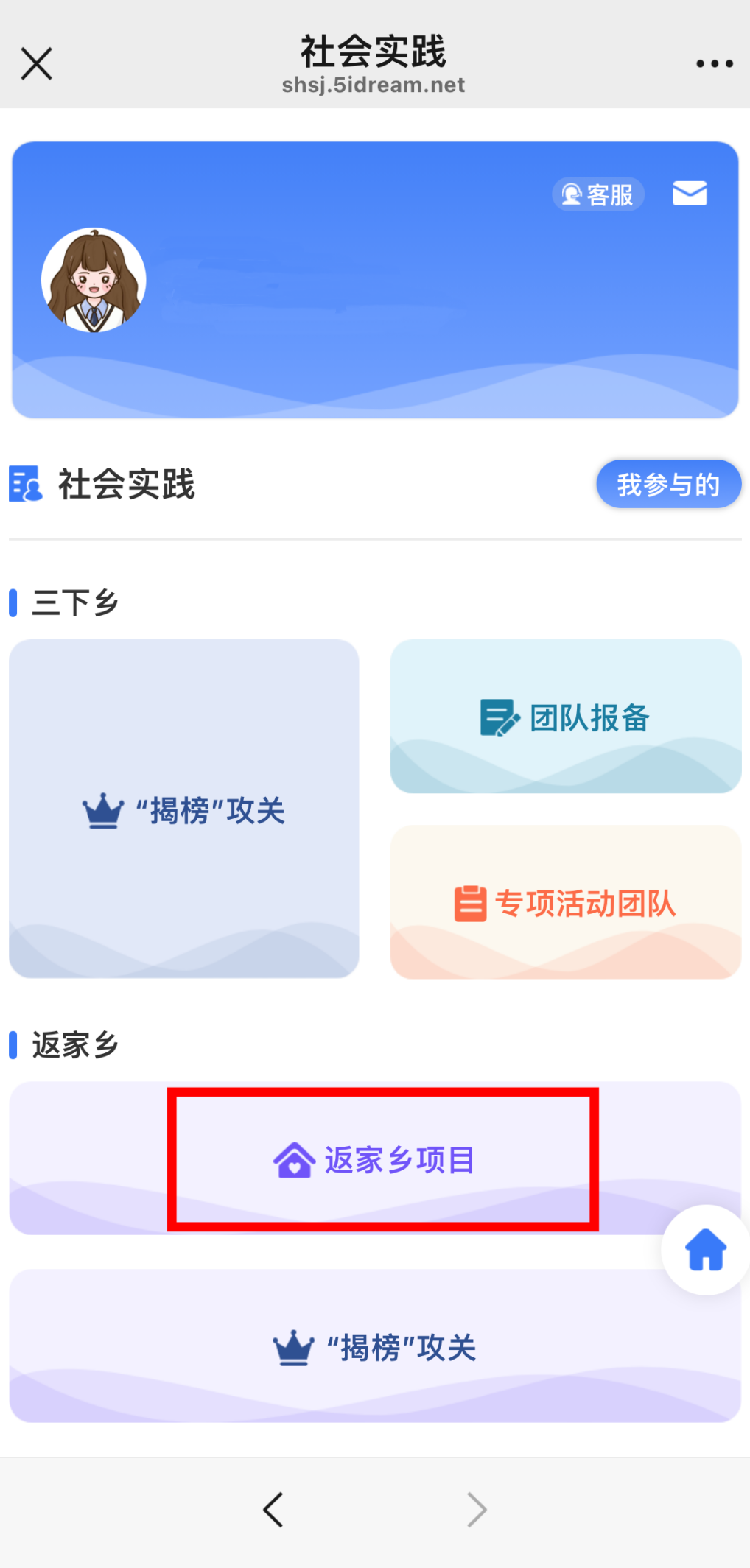This screenshot has width=750, height=1568.
Task: Go back with the left chevron arrow
Action: tap(273, 1509)
